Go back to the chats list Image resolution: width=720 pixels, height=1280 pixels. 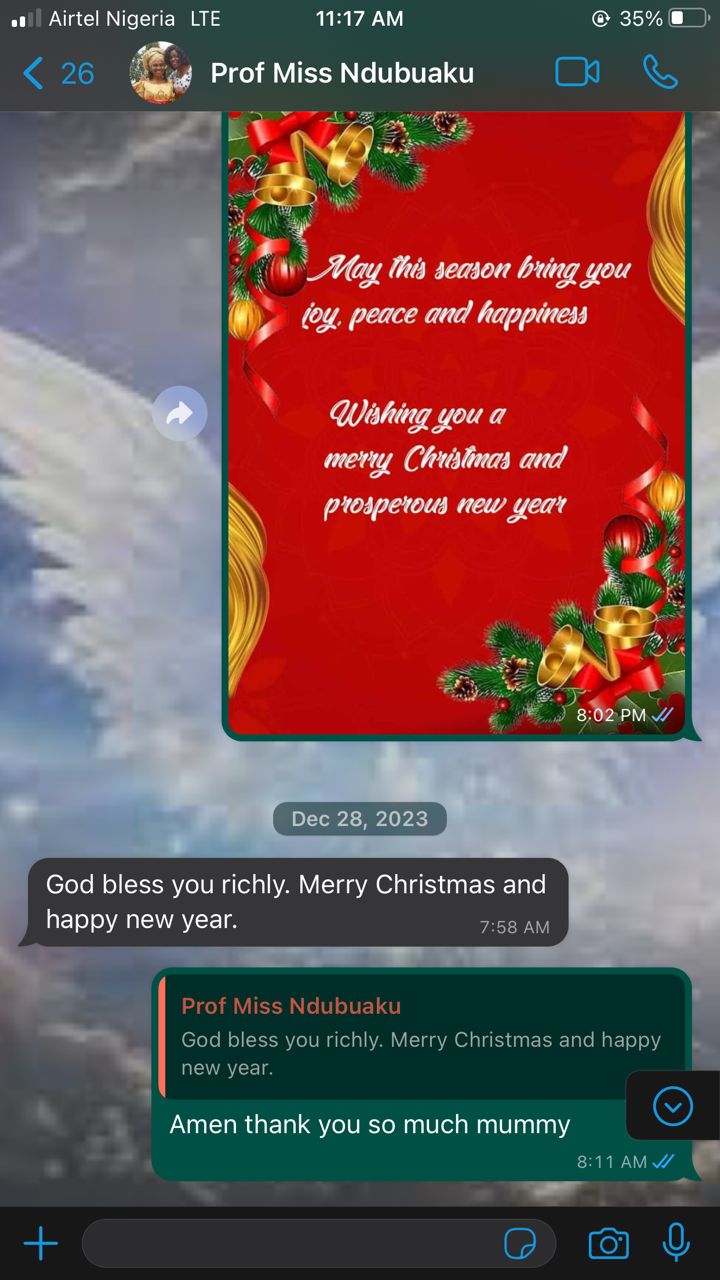pos(57,73)
